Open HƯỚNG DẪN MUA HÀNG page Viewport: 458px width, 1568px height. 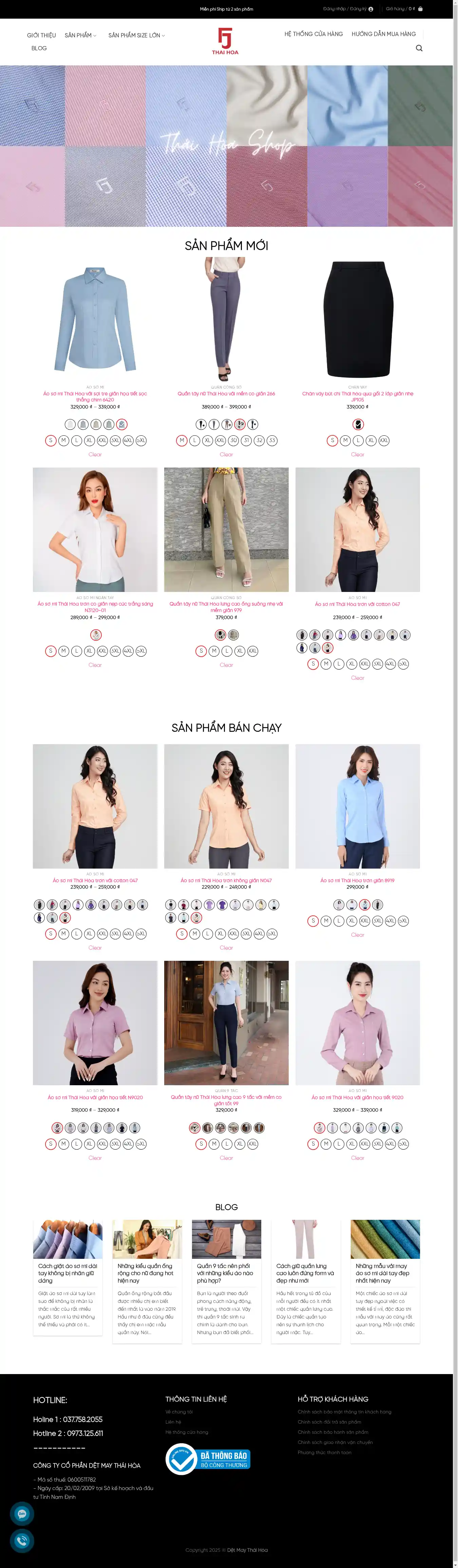pyautogui.click(x=383, y=34)
